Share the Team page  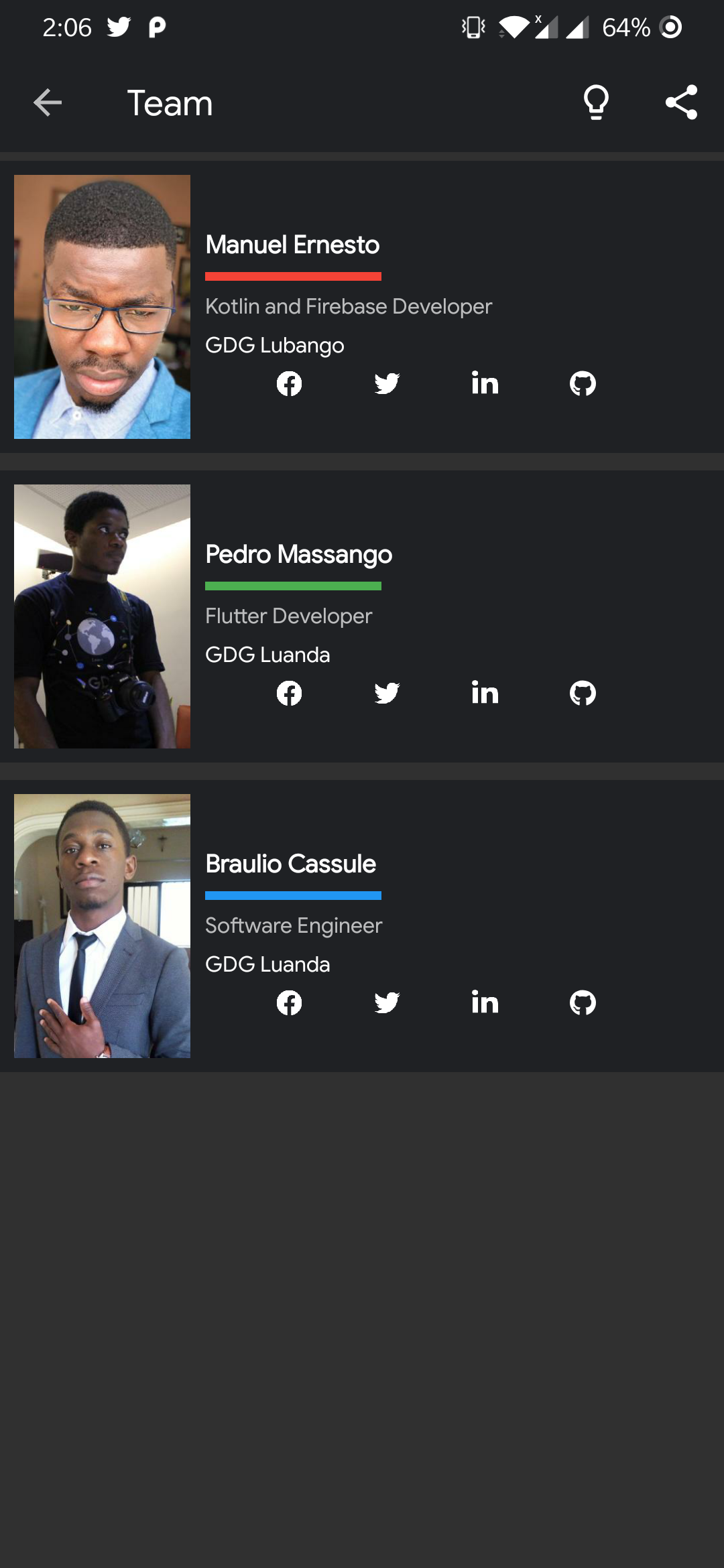[681, 103]
